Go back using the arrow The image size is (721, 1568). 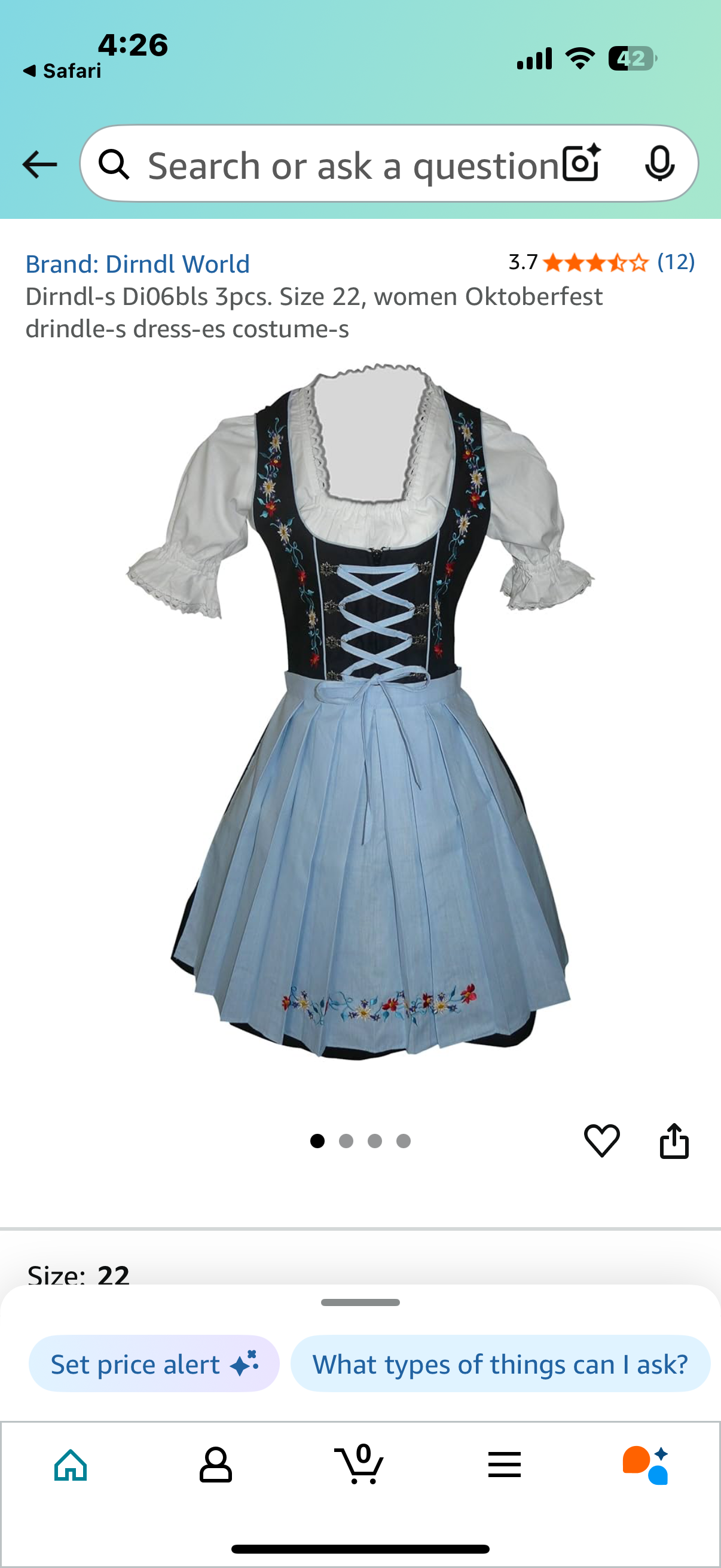[x=39, y=164]
